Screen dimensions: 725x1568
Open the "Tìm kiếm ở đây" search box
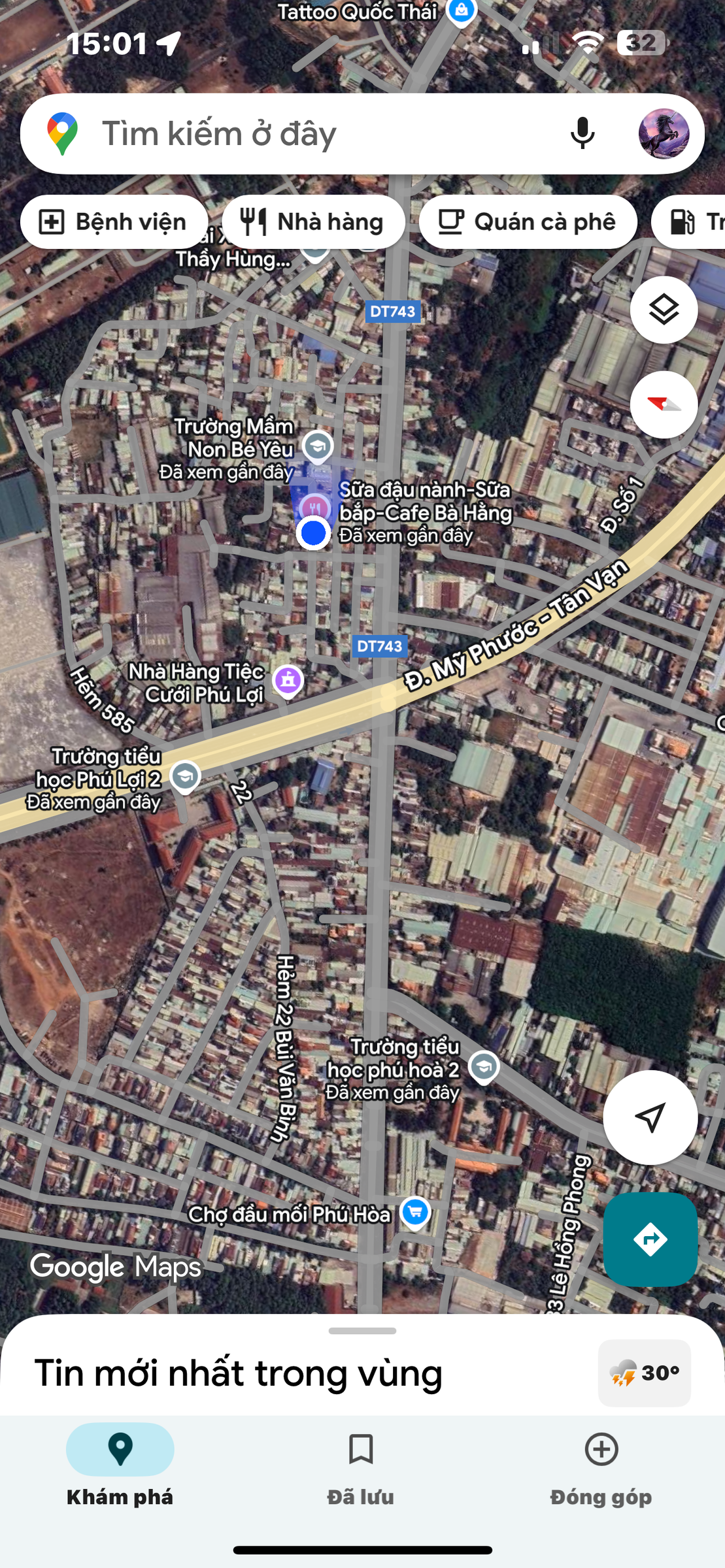[327, 134]
